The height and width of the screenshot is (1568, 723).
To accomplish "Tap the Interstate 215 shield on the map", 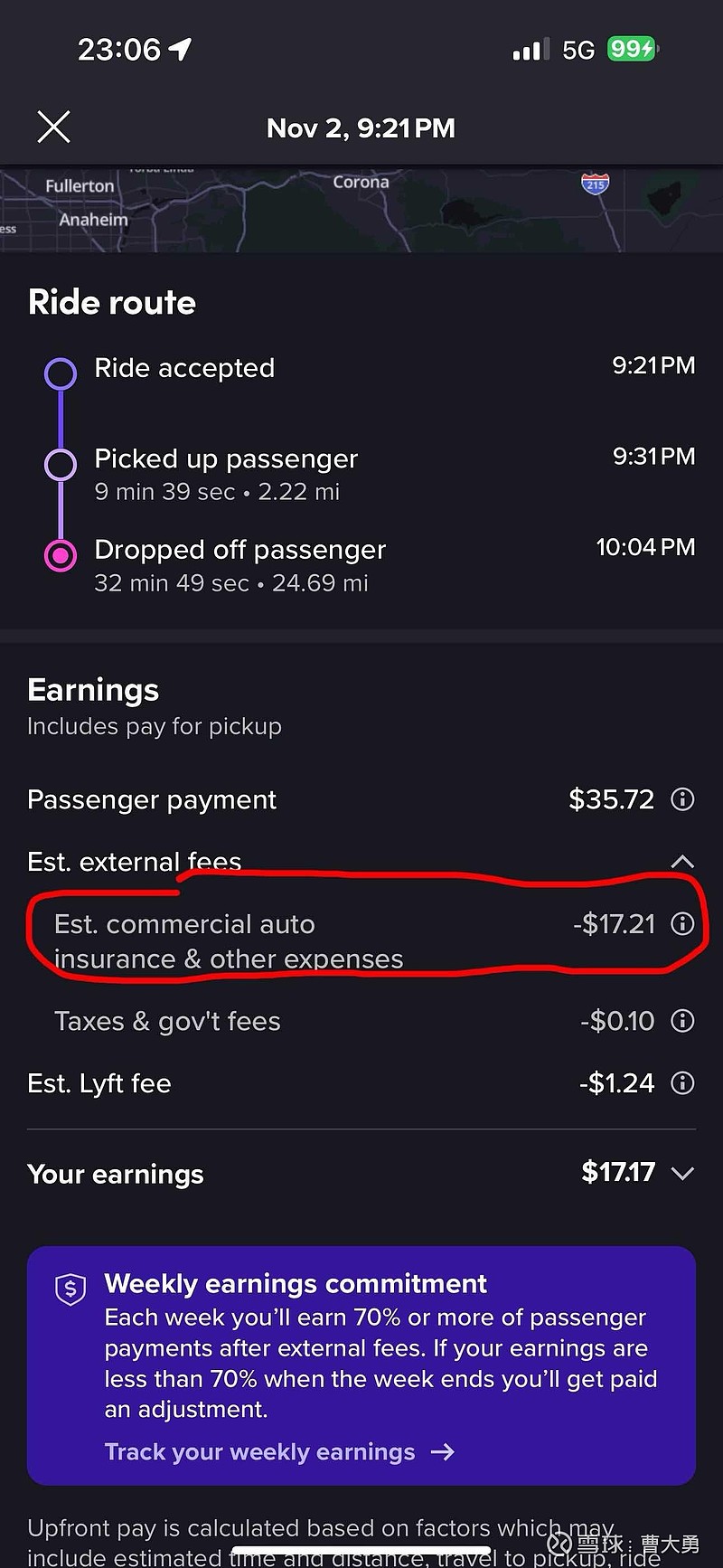I will [595, 184].
